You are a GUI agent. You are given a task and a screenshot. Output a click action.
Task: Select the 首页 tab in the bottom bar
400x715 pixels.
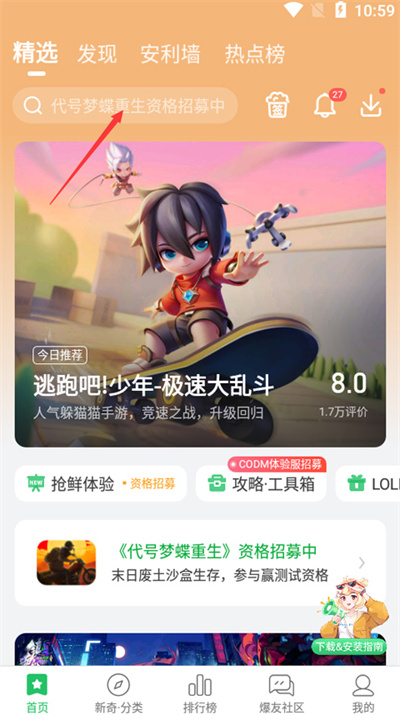pos(37,693)
